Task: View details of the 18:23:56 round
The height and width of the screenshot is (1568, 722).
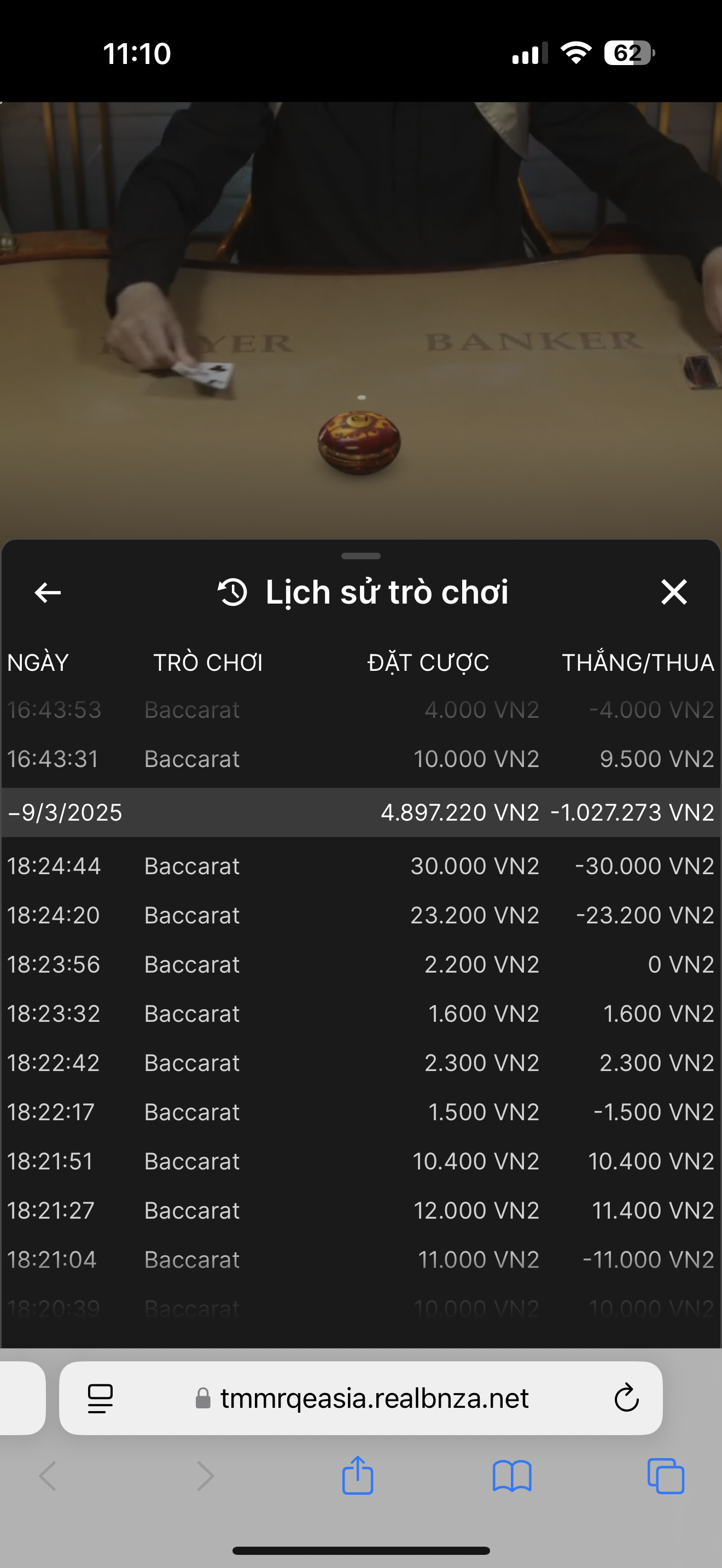Action: coord(360,965)
